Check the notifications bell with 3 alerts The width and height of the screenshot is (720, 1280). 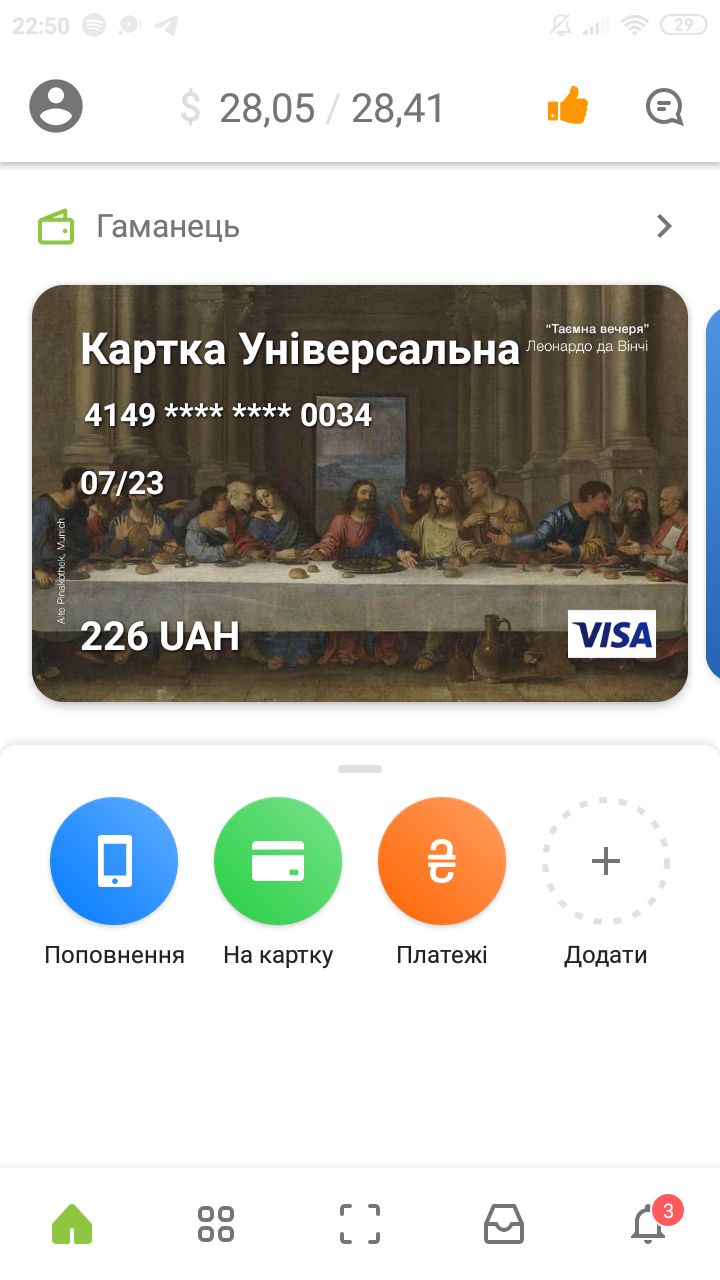point(650,1223)
